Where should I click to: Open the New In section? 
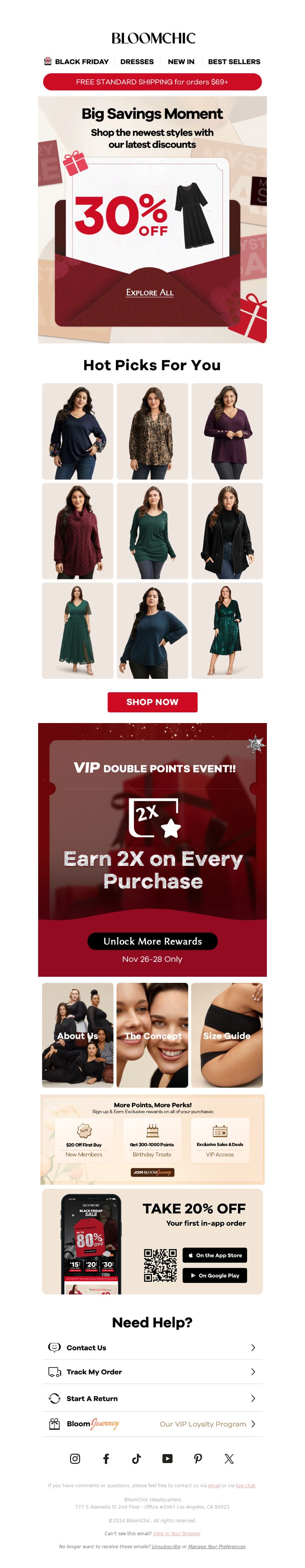pyautogui.click(x=181, y=61)
